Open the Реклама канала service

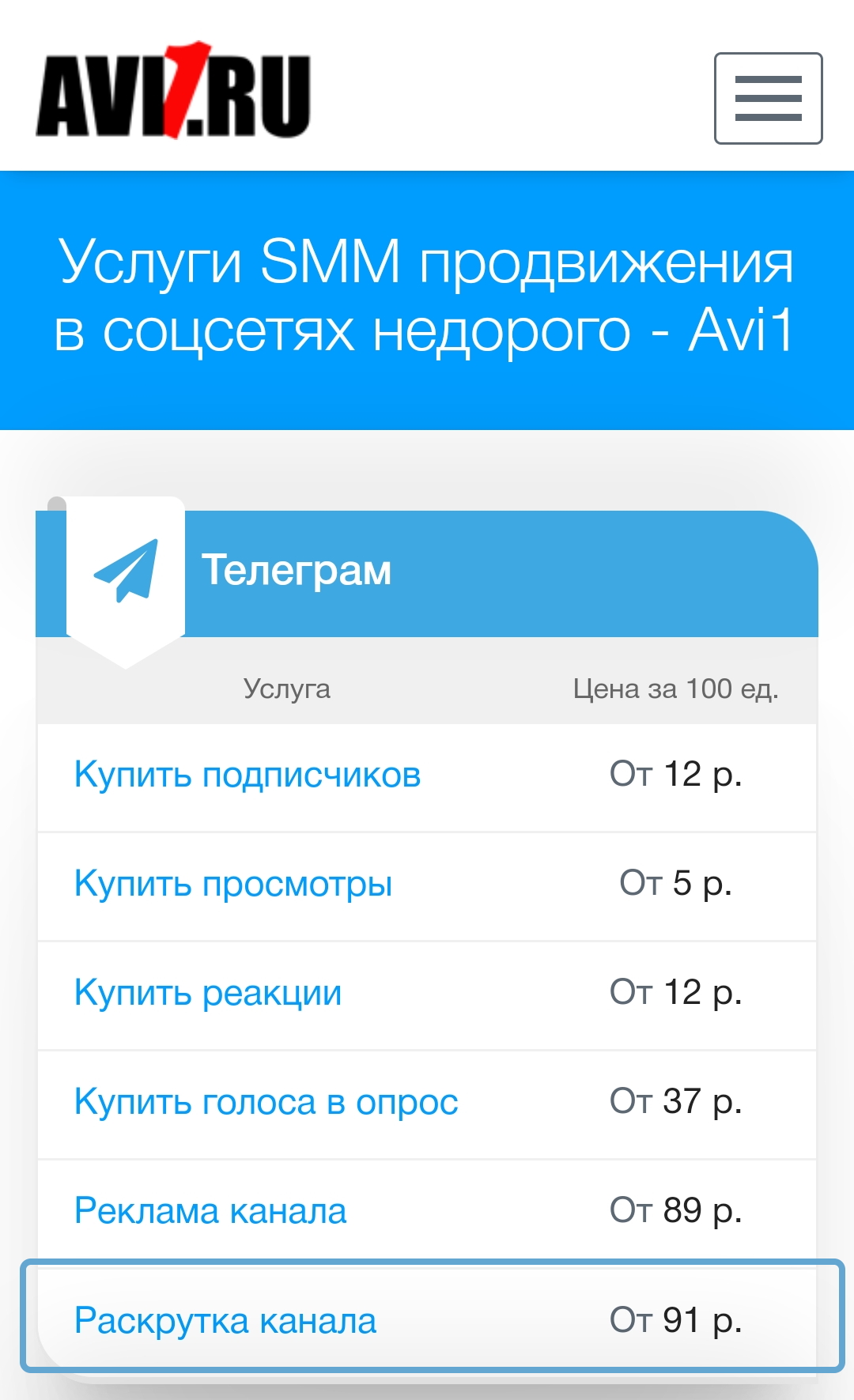point(210,1211)
